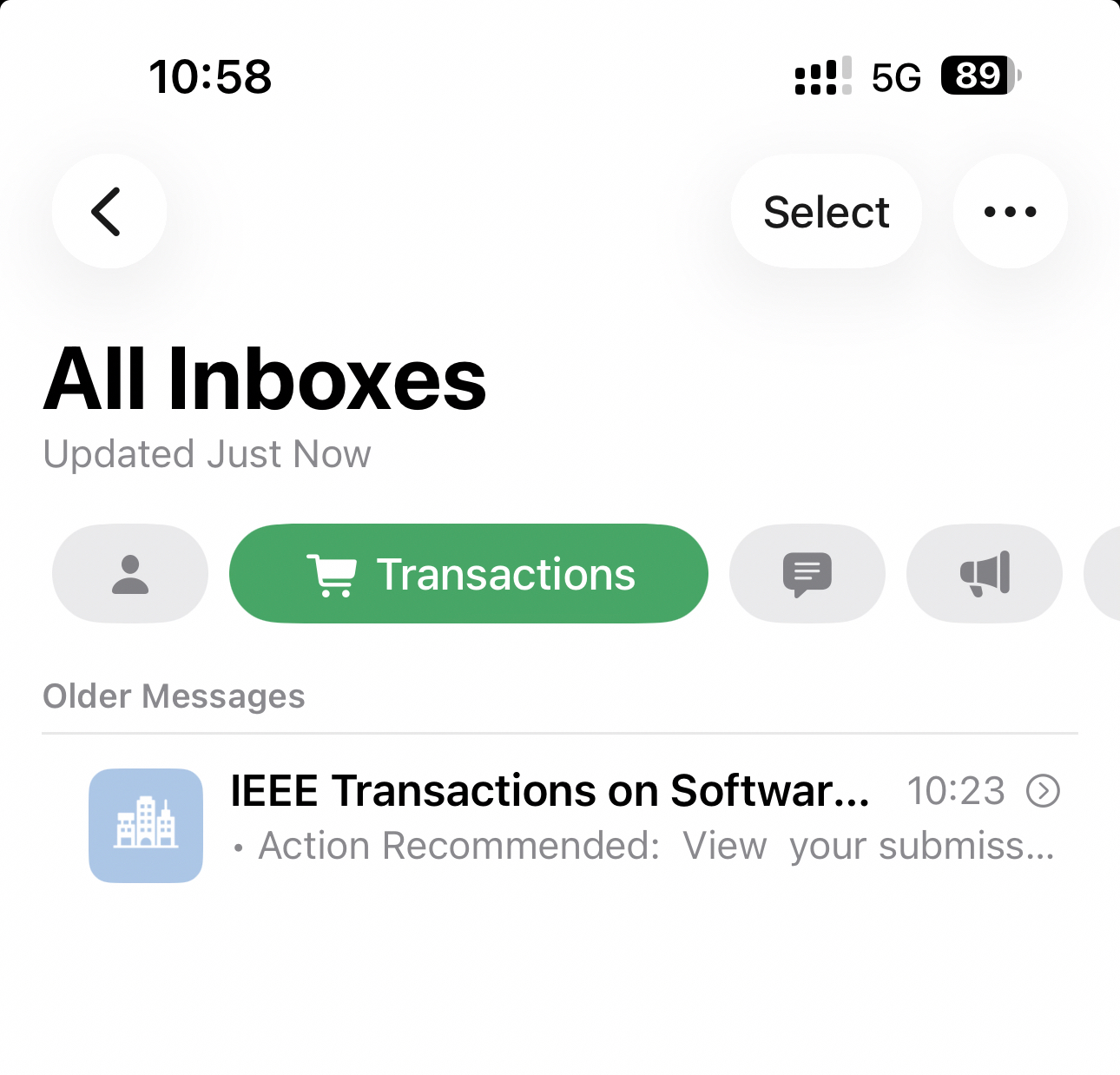This screenshot has height=1075, width=1120.
Task: Switch to the Primary person category
Action: [x=130, y=574]
